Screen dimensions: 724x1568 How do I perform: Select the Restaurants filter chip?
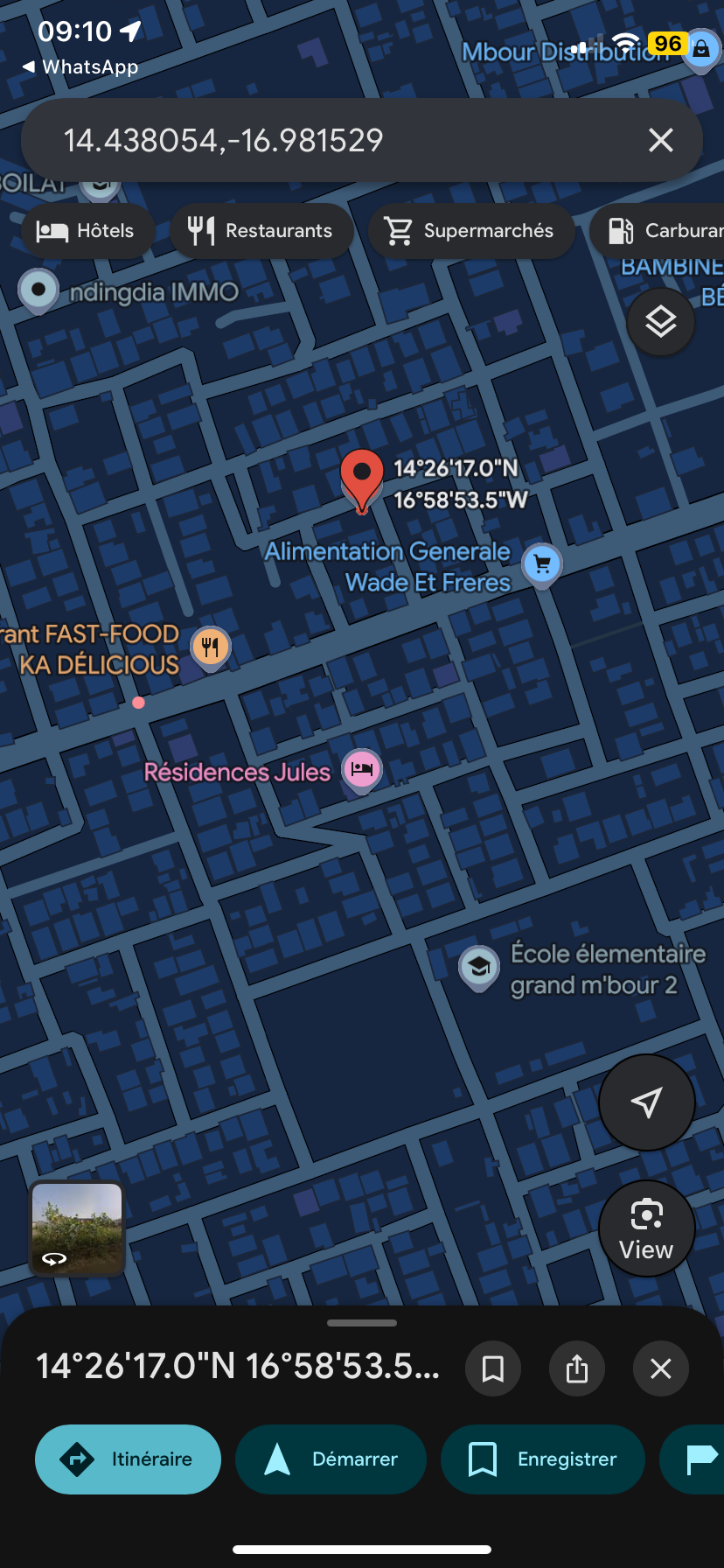(x=261, y=231)
